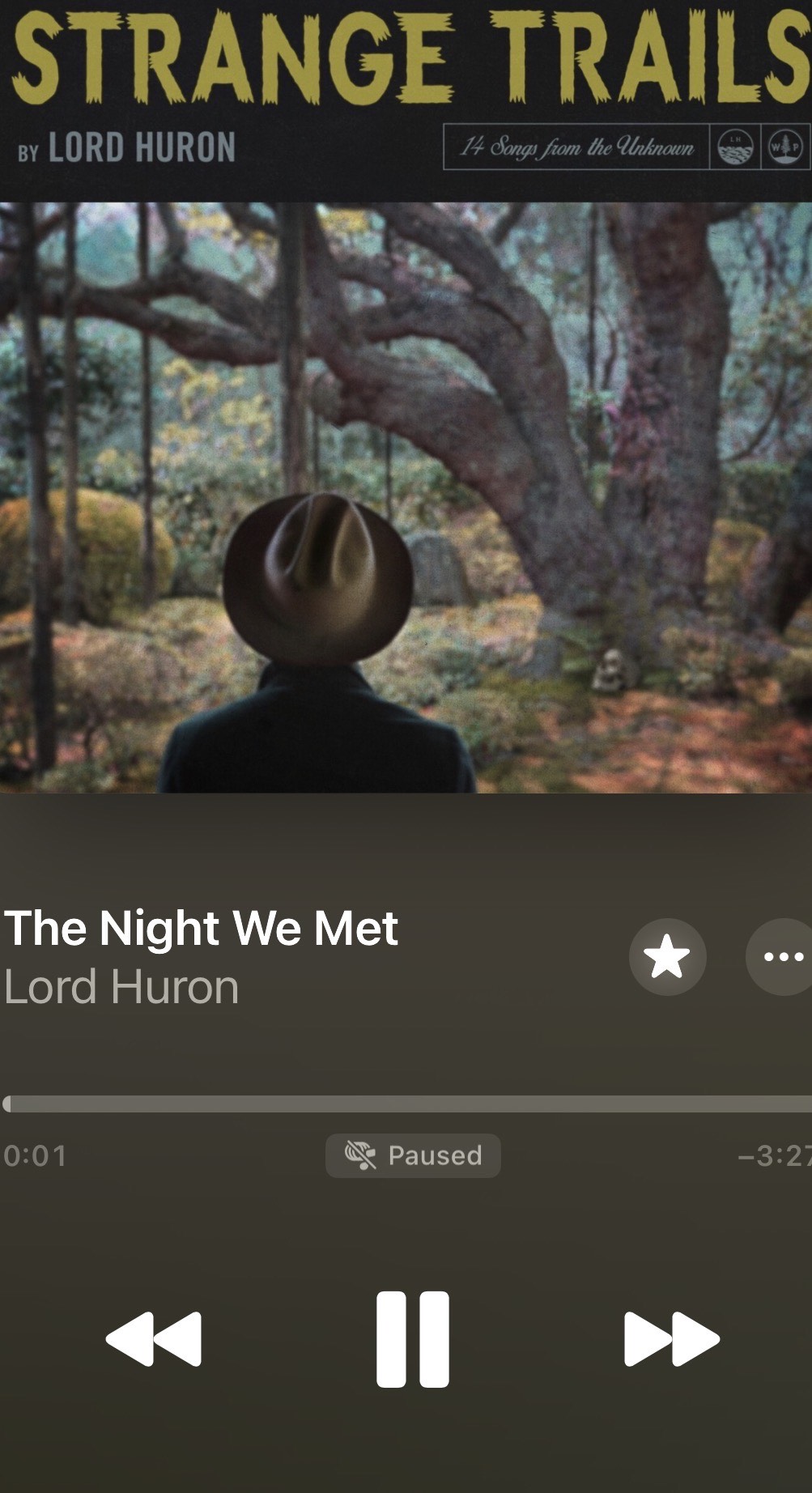Tap the pause button
This screenshot has width=812, height=1493.
(413, 1339)
